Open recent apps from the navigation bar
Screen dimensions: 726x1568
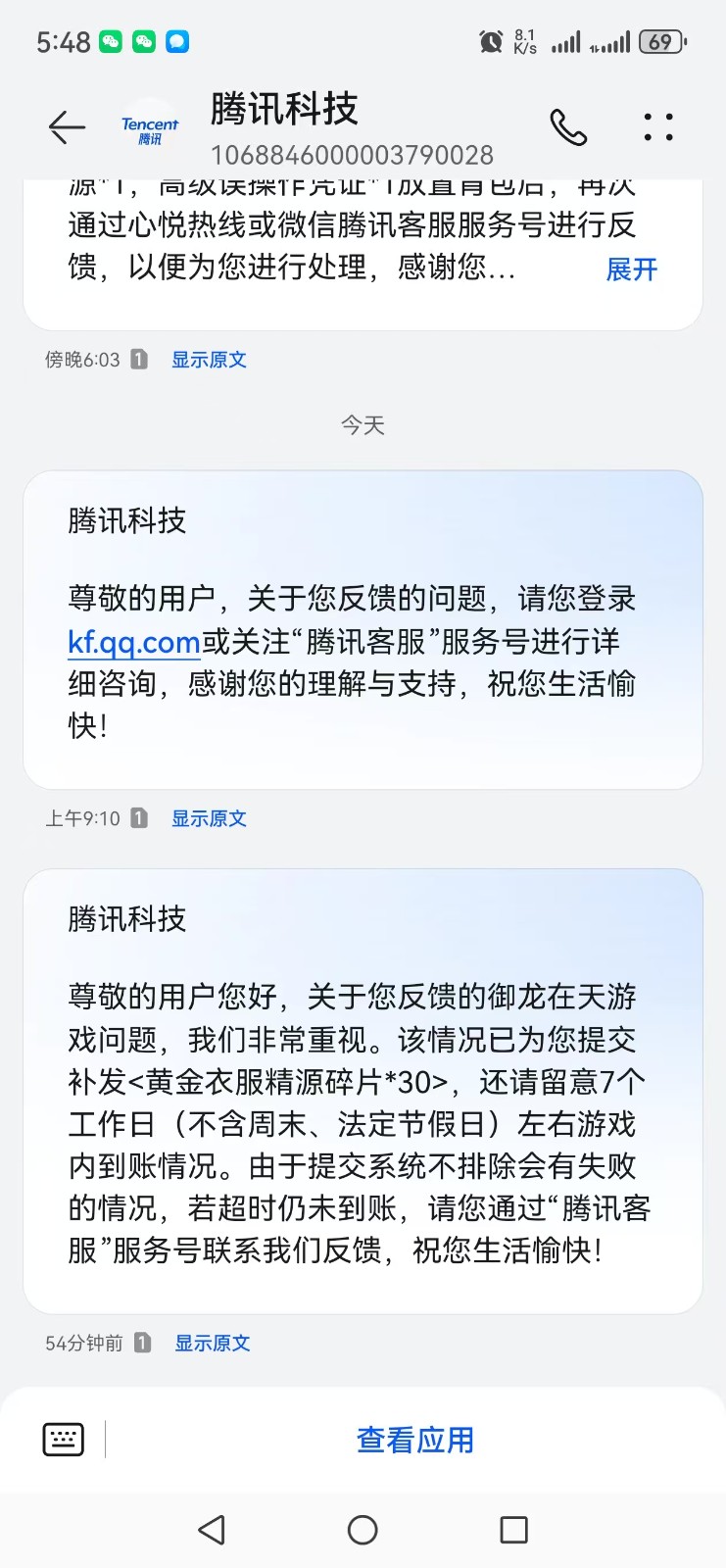point(513,1530)
